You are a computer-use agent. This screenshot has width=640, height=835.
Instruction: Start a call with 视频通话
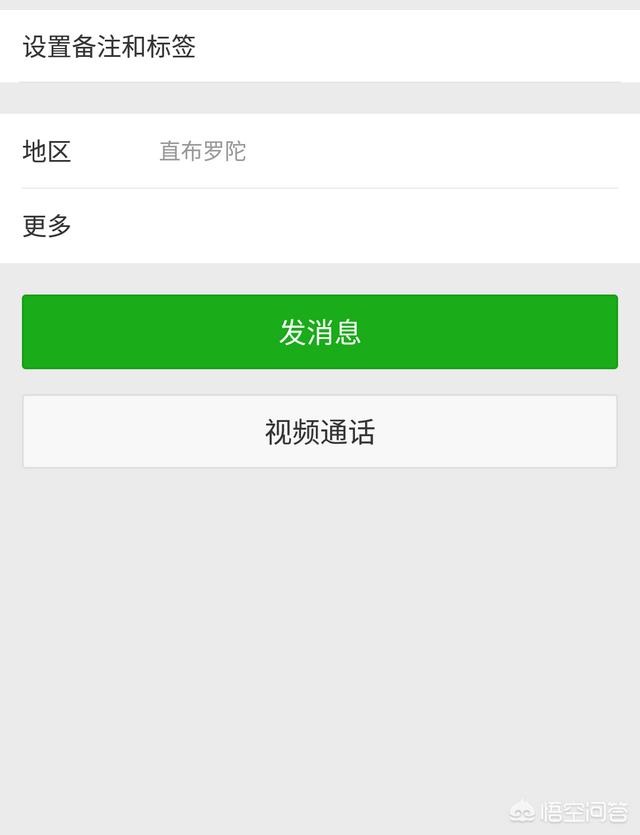coord(320,432)
